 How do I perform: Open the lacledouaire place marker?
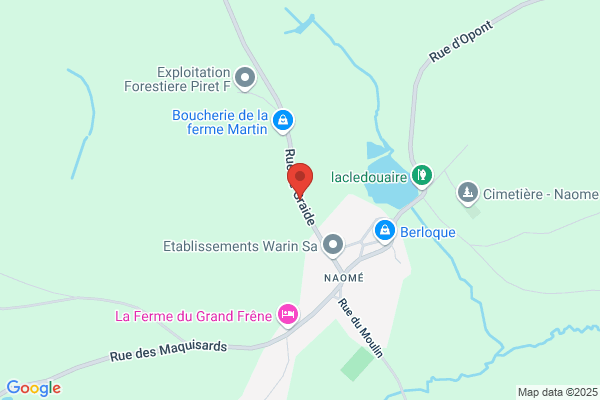[422, 176]
